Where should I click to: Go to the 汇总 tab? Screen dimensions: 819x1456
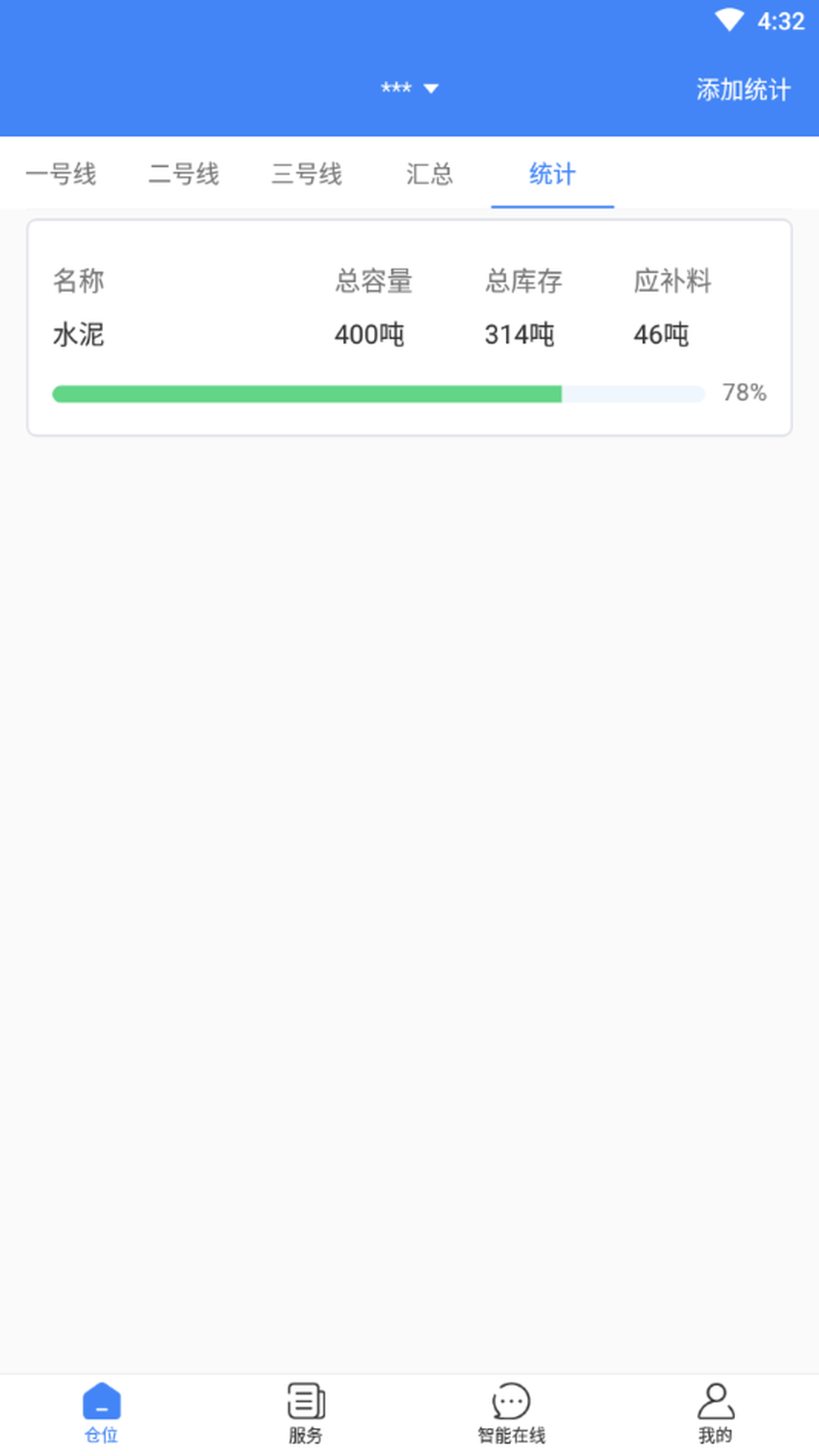(429, 174)
